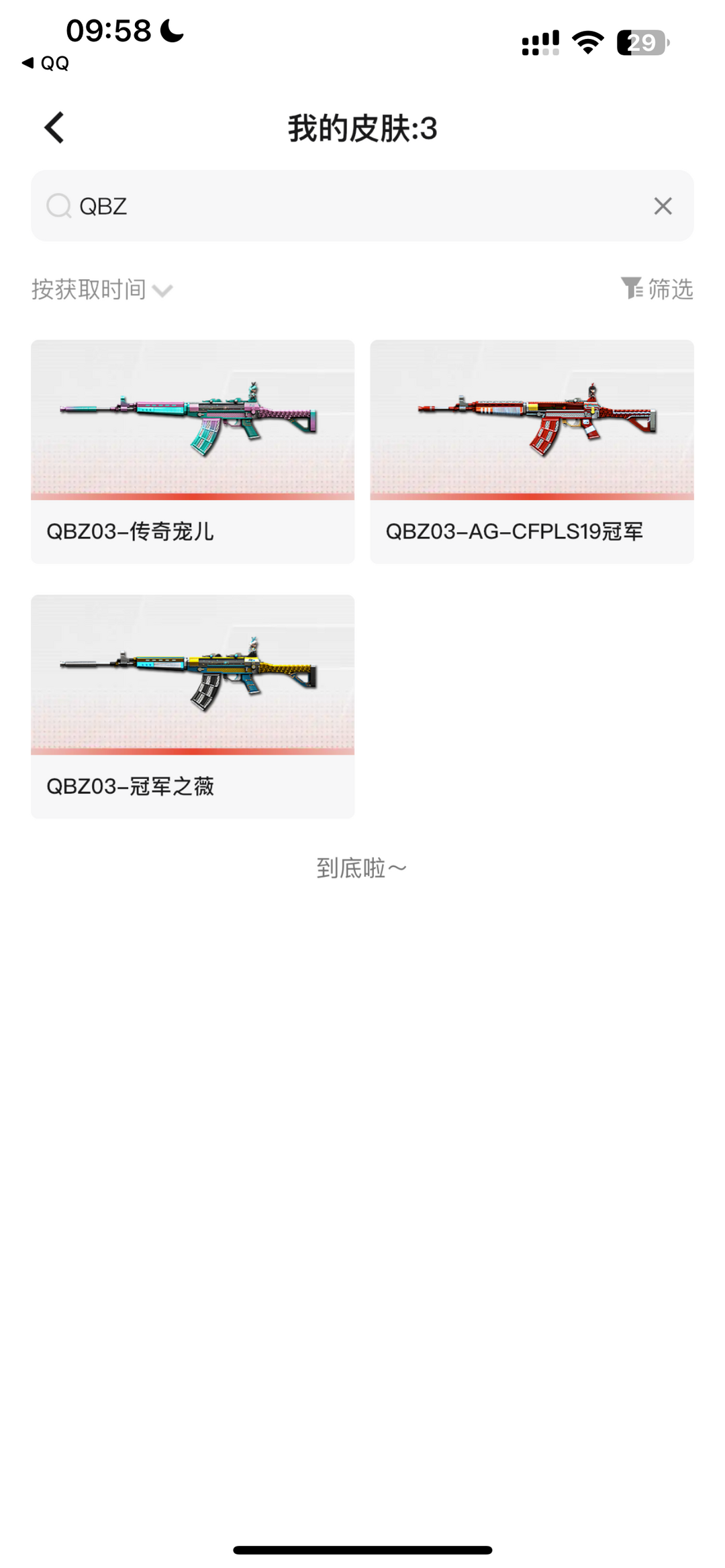725x1568 pixels.
Task: Open the QBZ03-AG-CFPLS19冠军 skin card
Action: point(532,451)
